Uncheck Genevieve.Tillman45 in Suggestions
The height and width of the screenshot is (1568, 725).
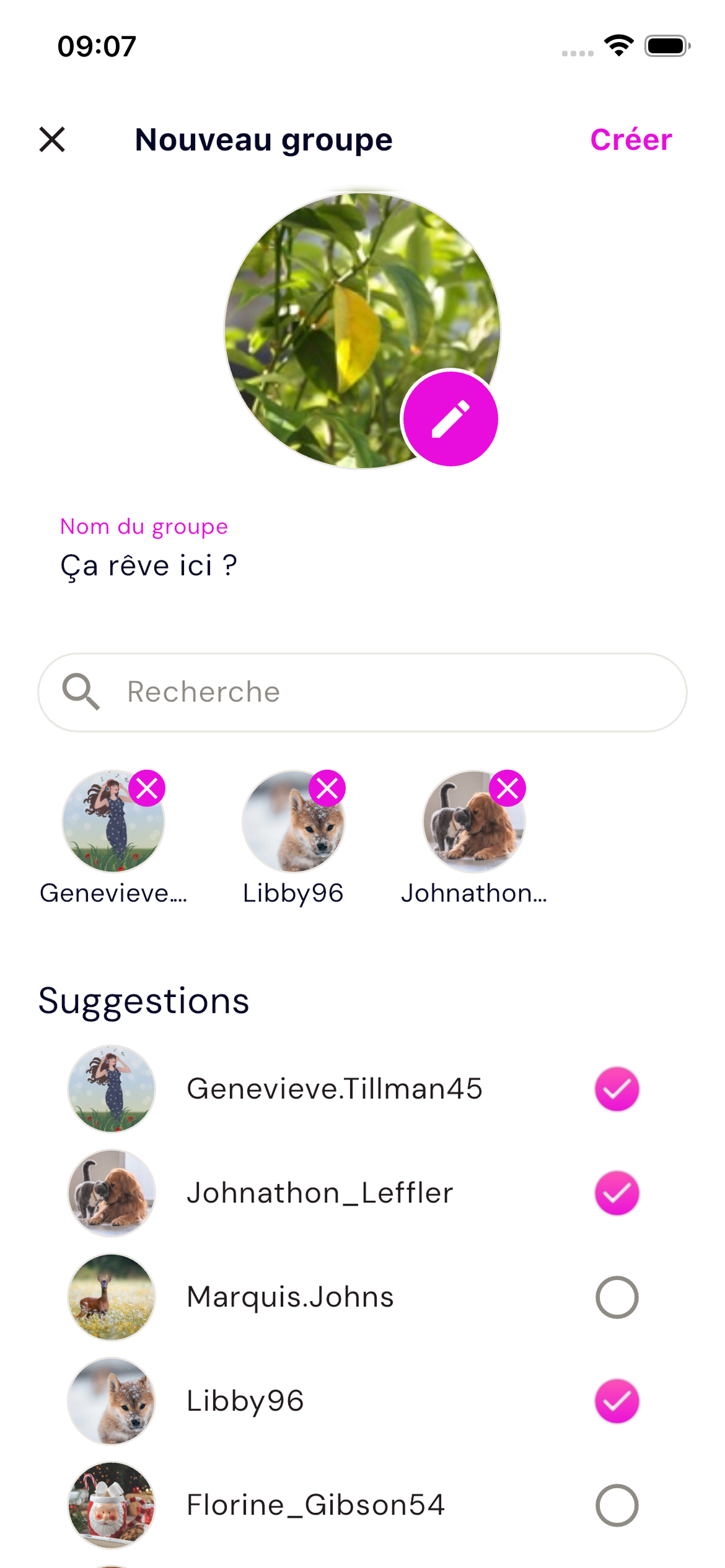(x=617, y=1091)
